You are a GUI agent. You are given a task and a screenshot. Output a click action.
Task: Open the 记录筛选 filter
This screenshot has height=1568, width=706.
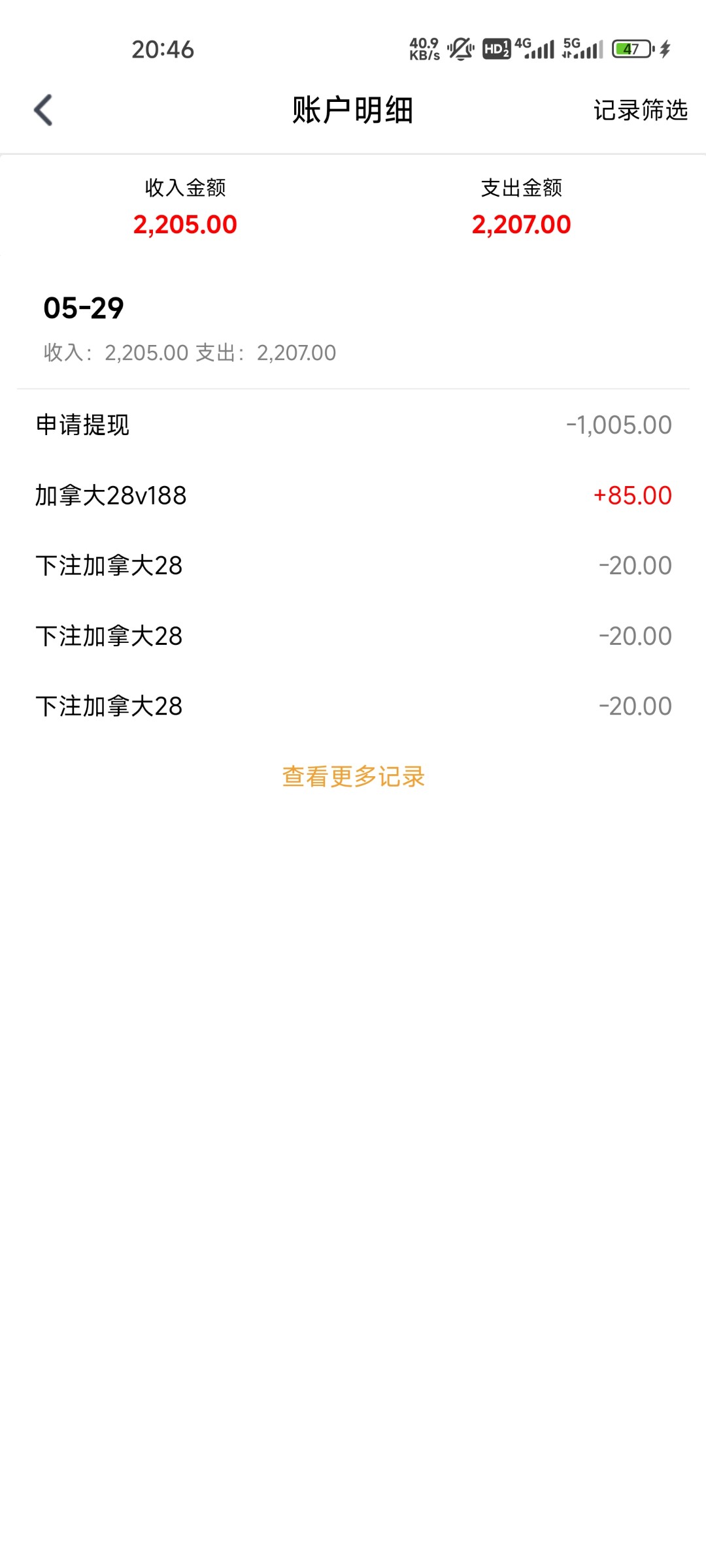(x=640, y=110)
